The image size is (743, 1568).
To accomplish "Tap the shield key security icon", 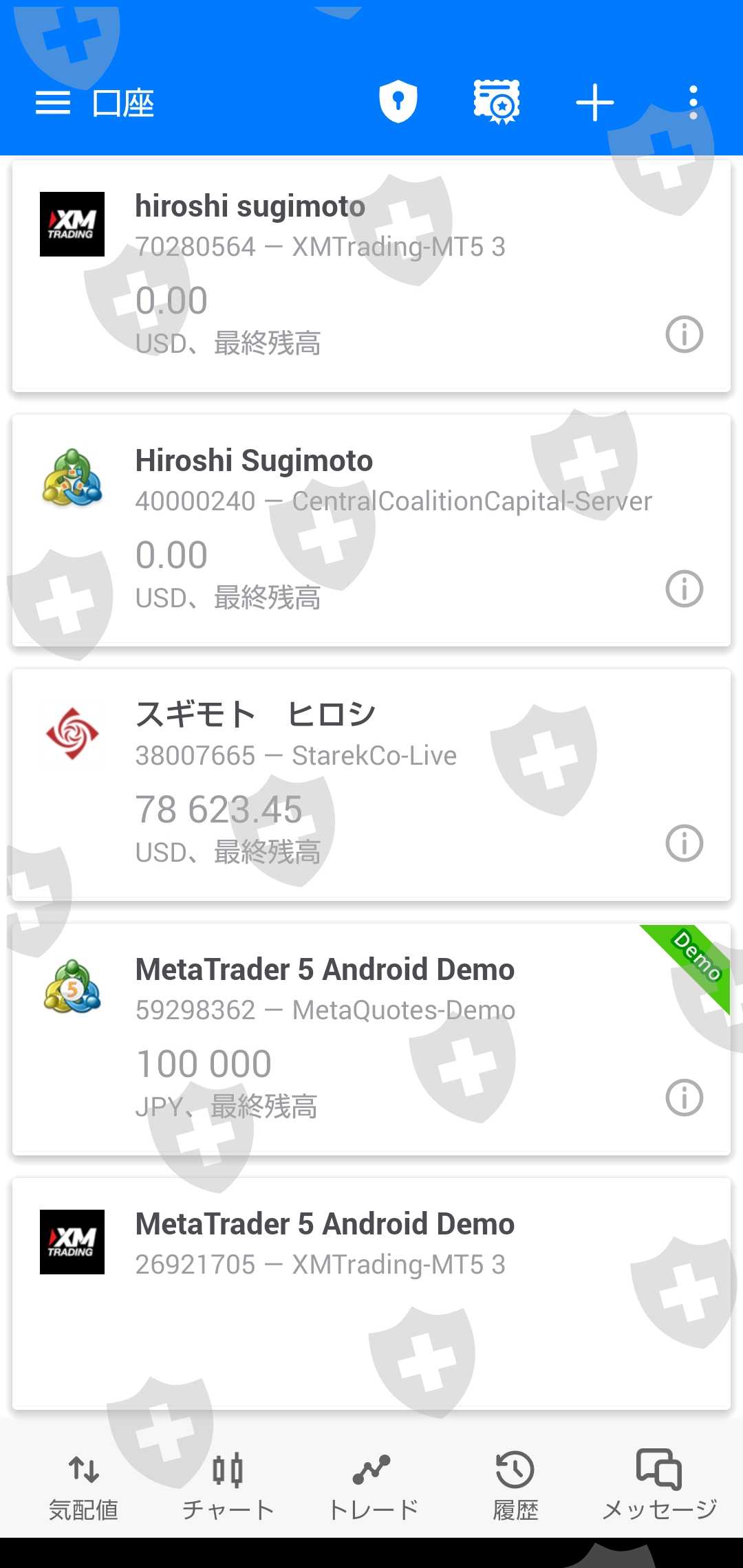I will pyautogui.click(x=398, y=102).
